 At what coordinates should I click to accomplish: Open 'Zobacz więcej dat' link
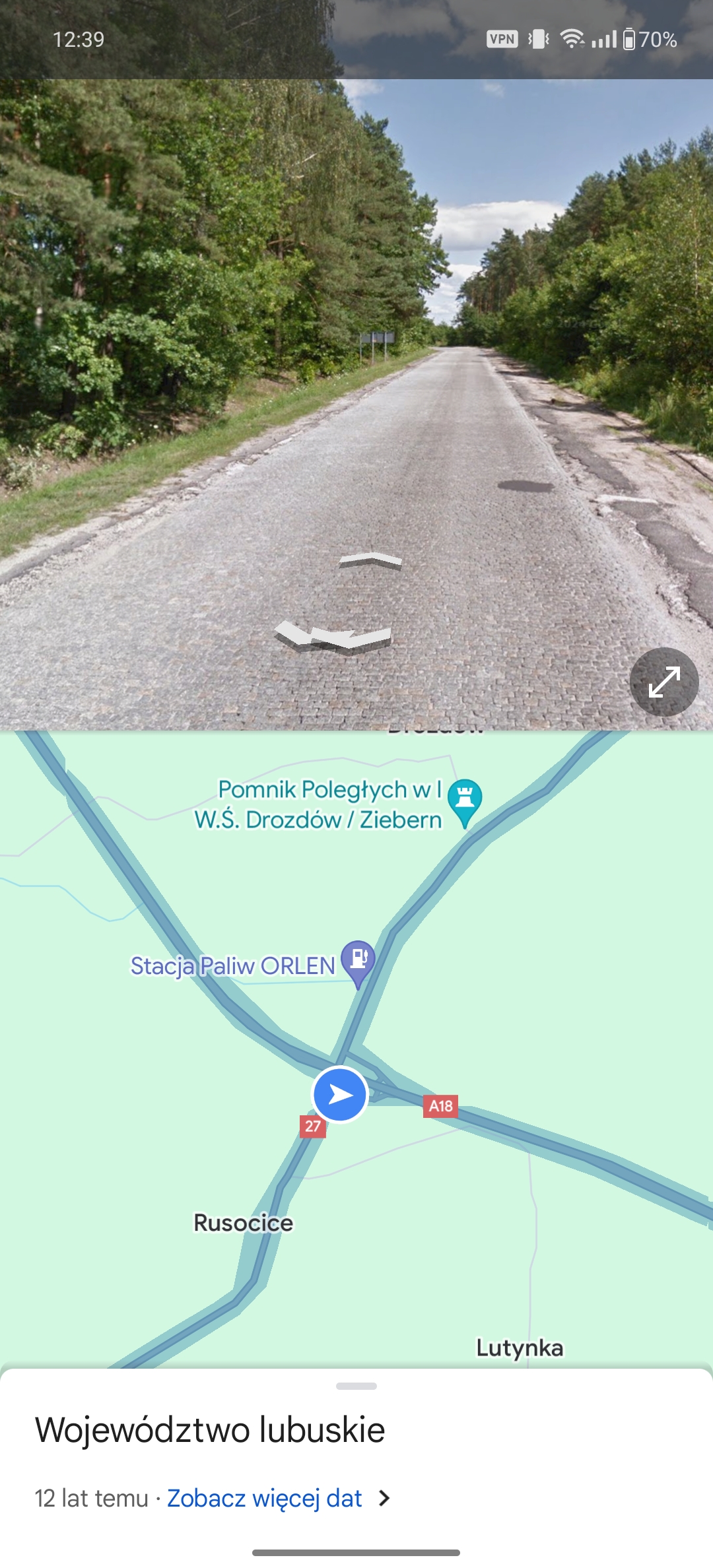tap(264, 1498)
